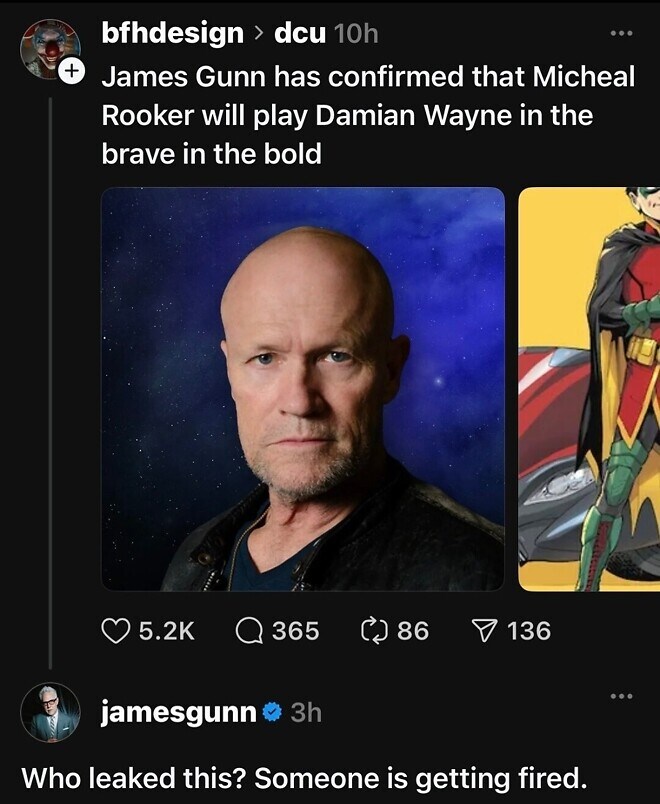The height and width of the screenshot is (804, 660).
Task: Follow bfhdesign via the plus badge
Action: pos(69,72)
